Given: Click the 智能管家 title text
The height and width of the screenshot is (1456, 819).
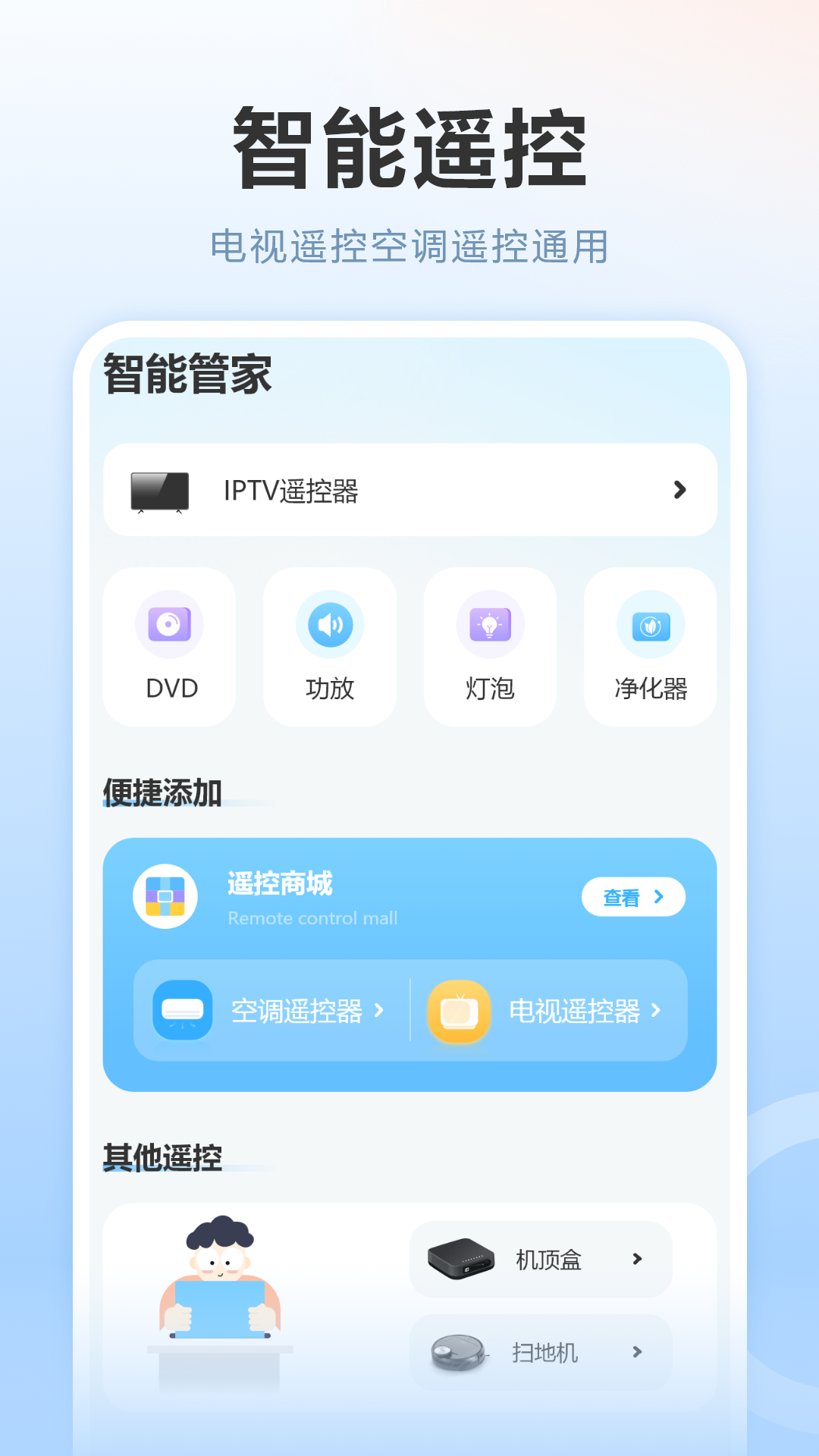Looking at the screenshot, I should coord(188,375).
